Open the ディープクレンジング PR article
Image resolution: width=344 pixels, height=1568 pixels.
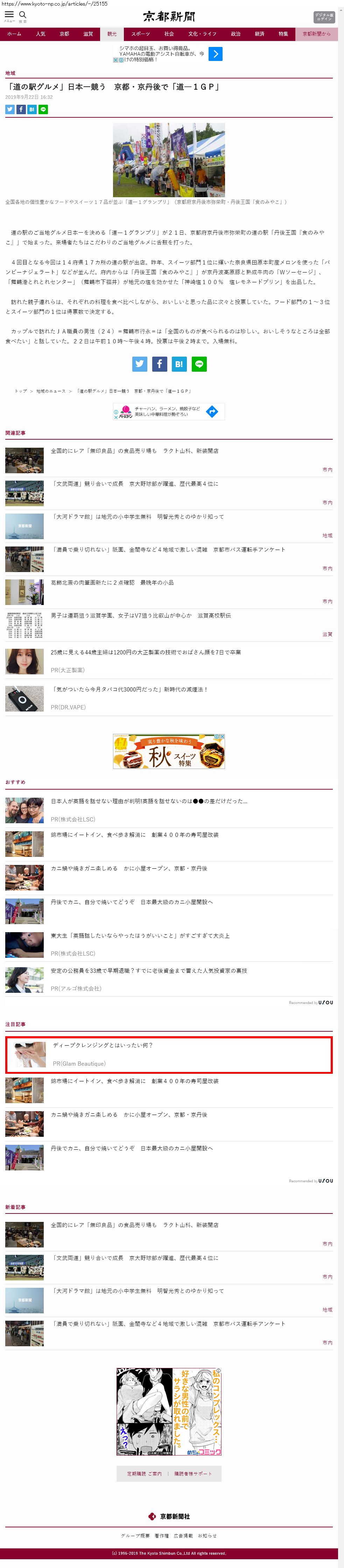tap(103, 1045)
